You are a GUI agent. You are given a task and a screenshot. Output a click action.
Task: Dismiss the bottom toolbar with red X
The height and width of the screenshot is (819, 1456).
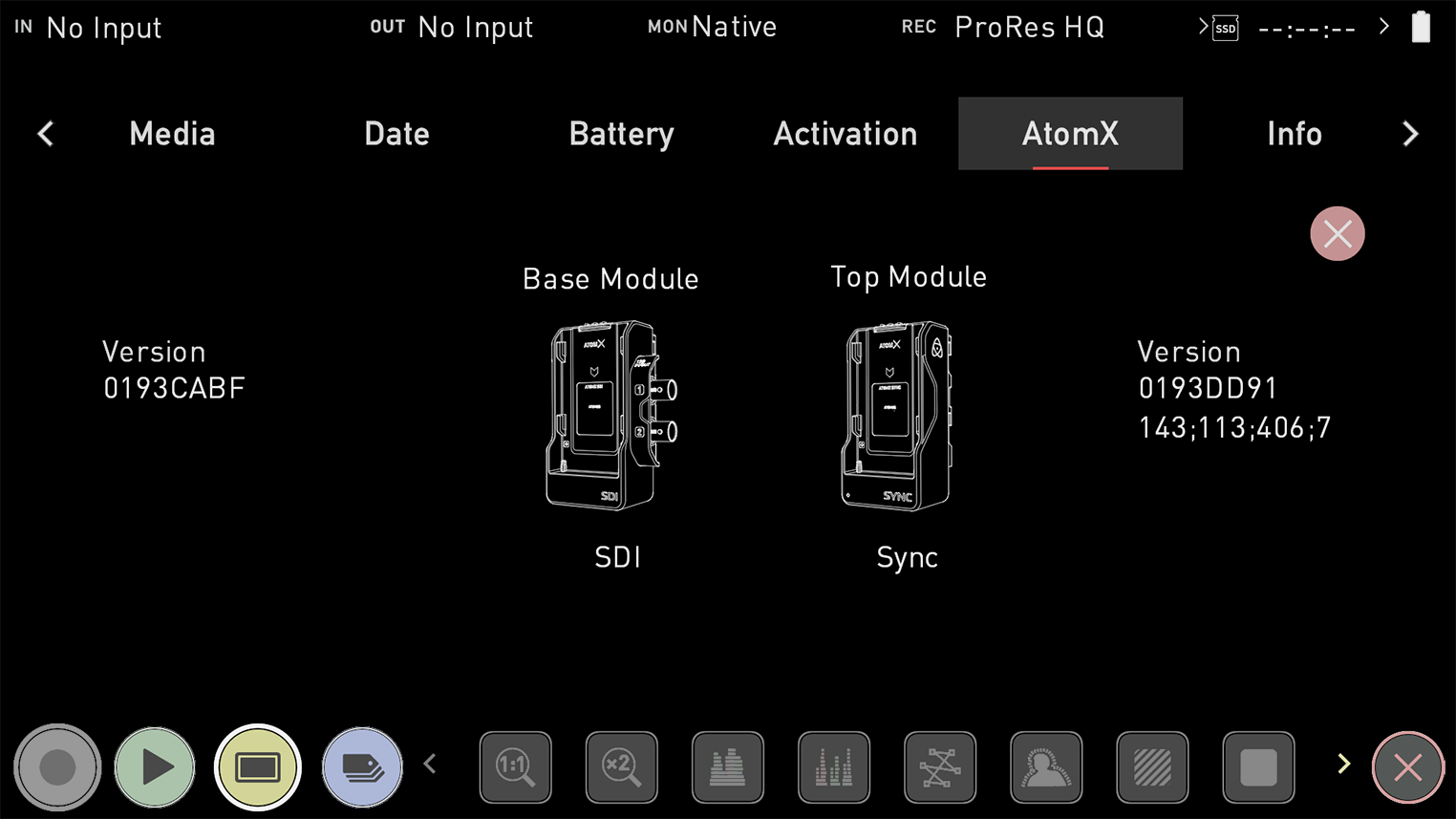click(x=1407, y=766)
